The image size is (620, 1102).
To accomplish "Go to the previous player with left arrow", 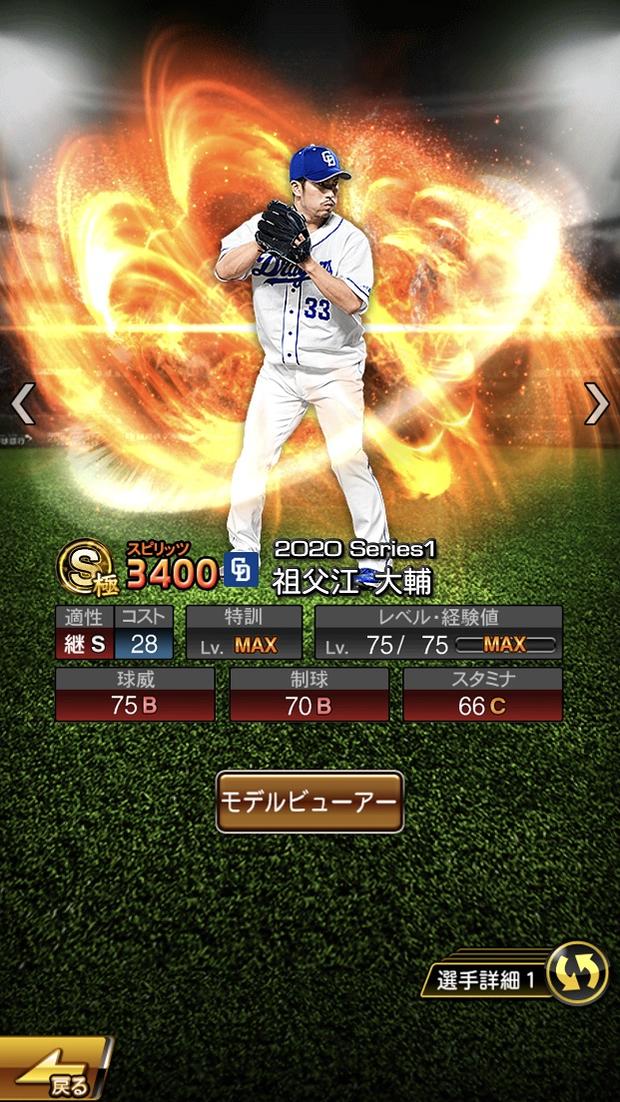I will click(x=22, y=404).
